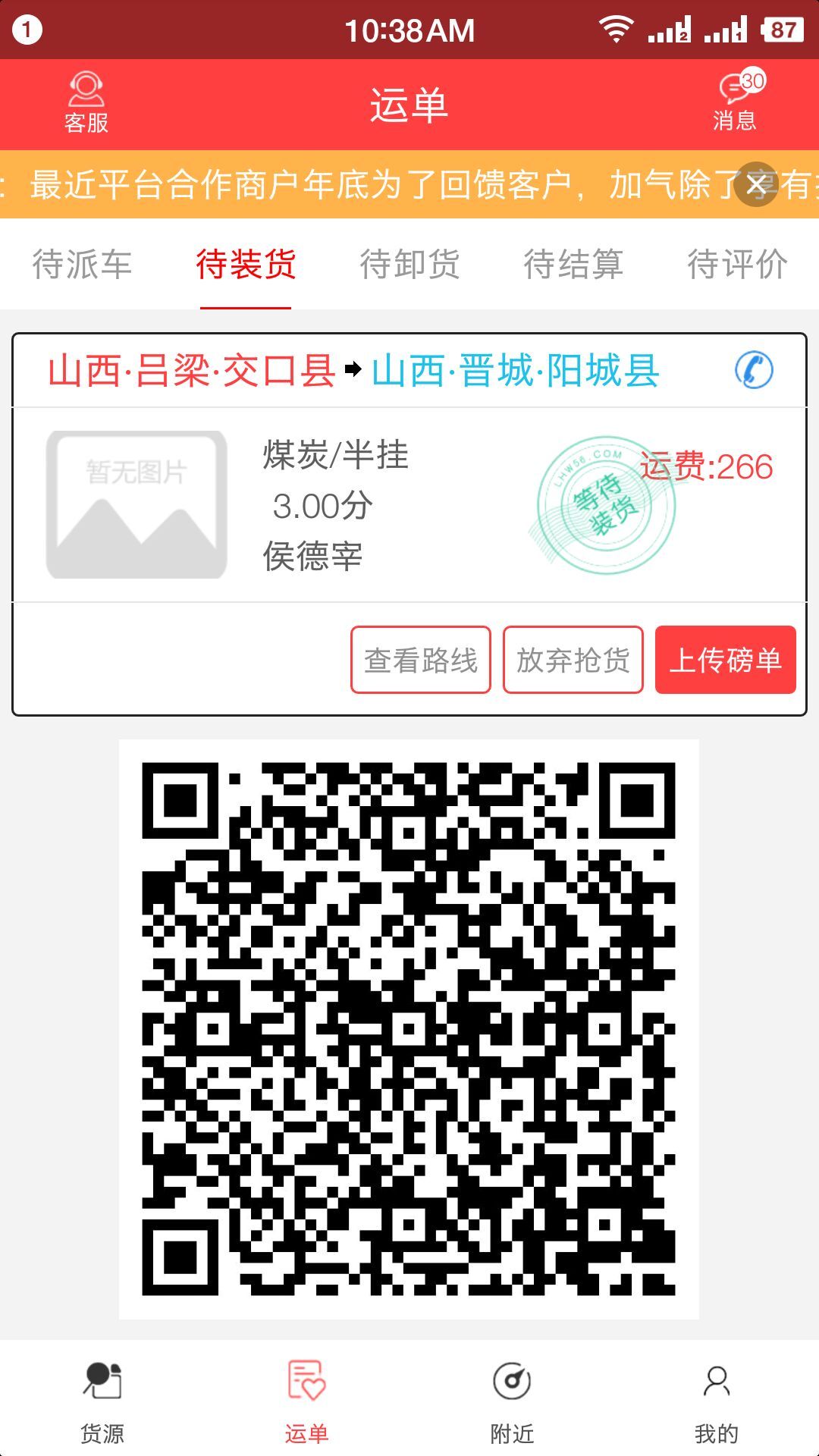
Task: Open the 待评价 tab
Action: point(736,265)
